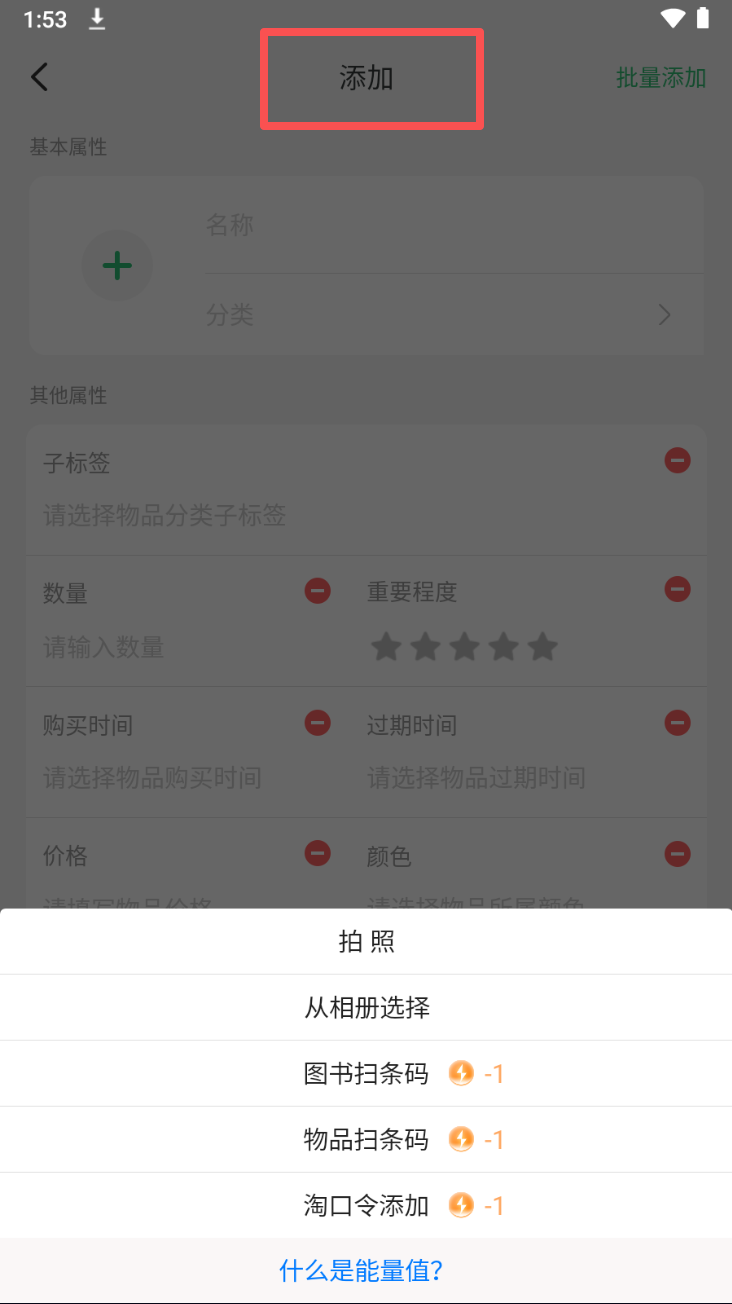
Task: Remove the 重要程度 attribute
Action: [677, 589]
